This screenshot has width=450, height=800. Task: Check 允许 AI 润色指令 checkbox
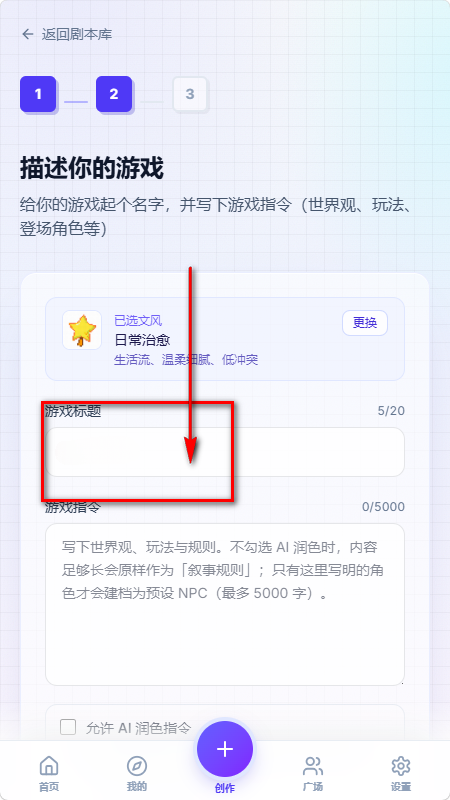point(68,727)
